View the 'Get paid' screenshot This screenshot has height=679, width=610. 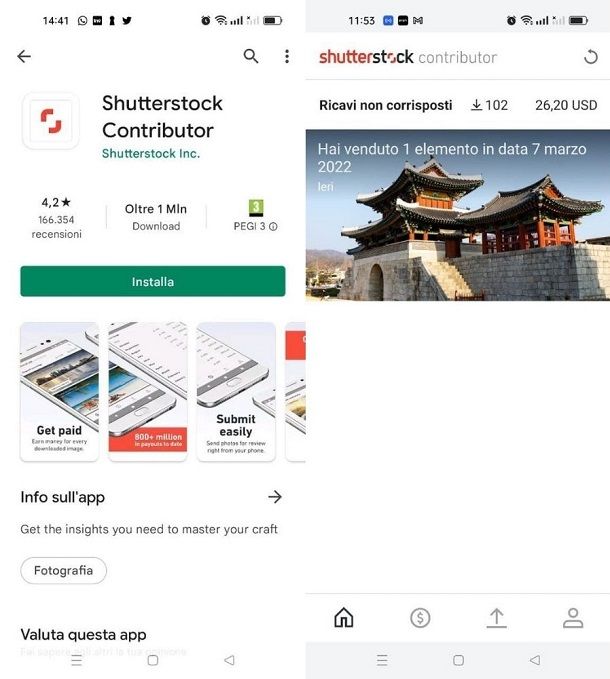coord(59,391)
